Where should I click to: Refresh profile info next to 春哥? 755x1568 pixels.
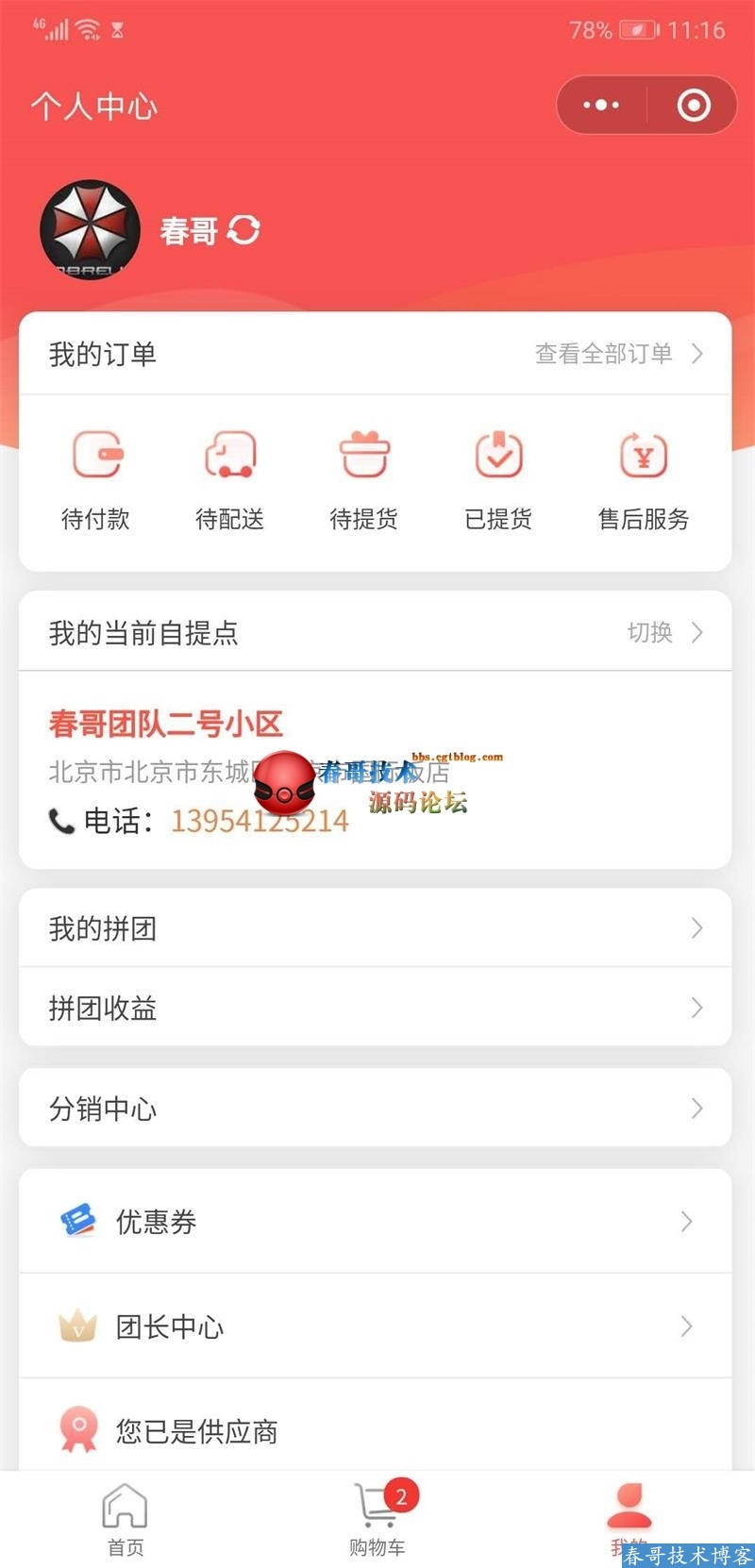coord(243,229)
